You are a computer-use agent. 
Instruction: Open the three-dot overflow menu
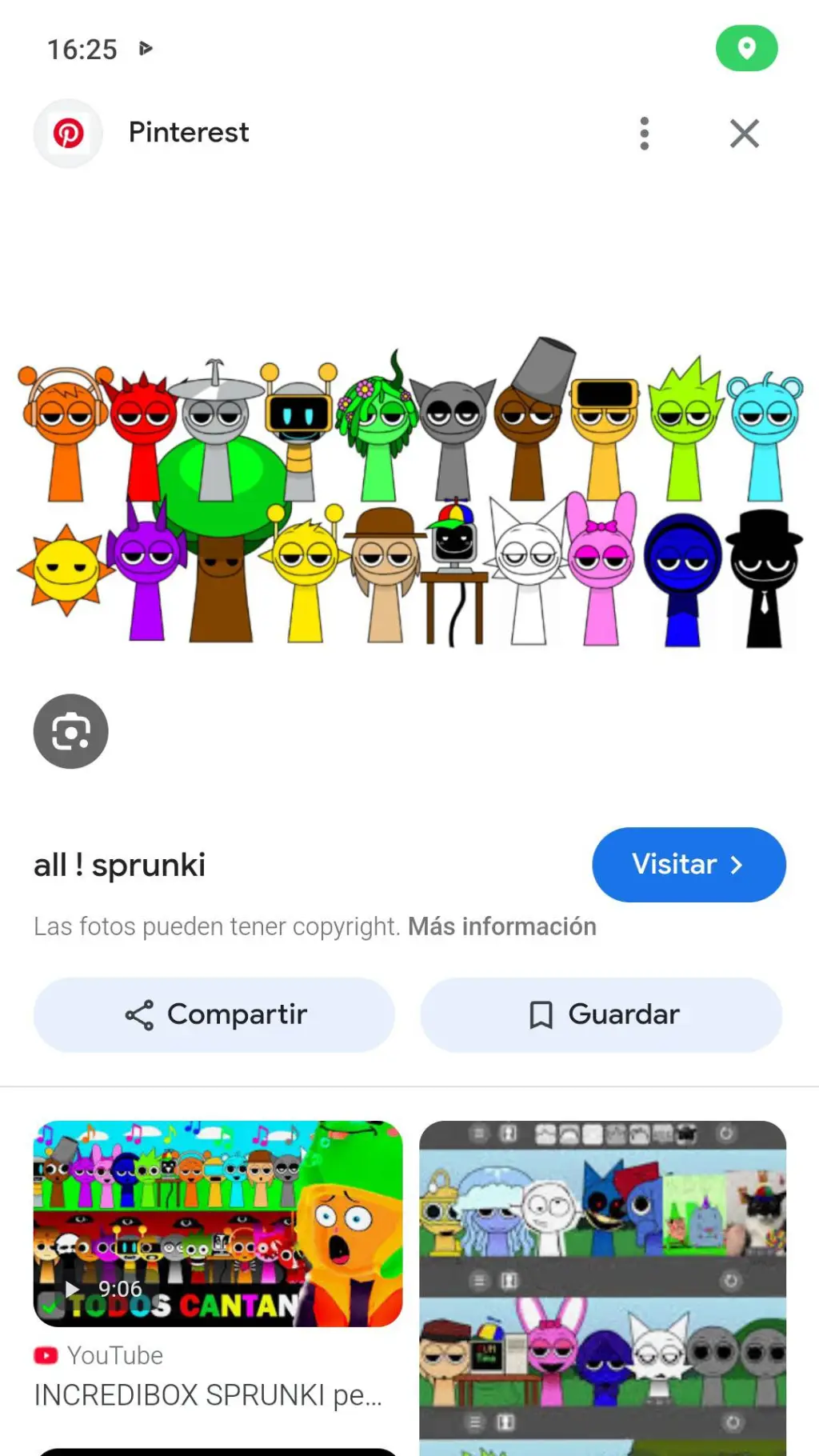pos(644,134)
